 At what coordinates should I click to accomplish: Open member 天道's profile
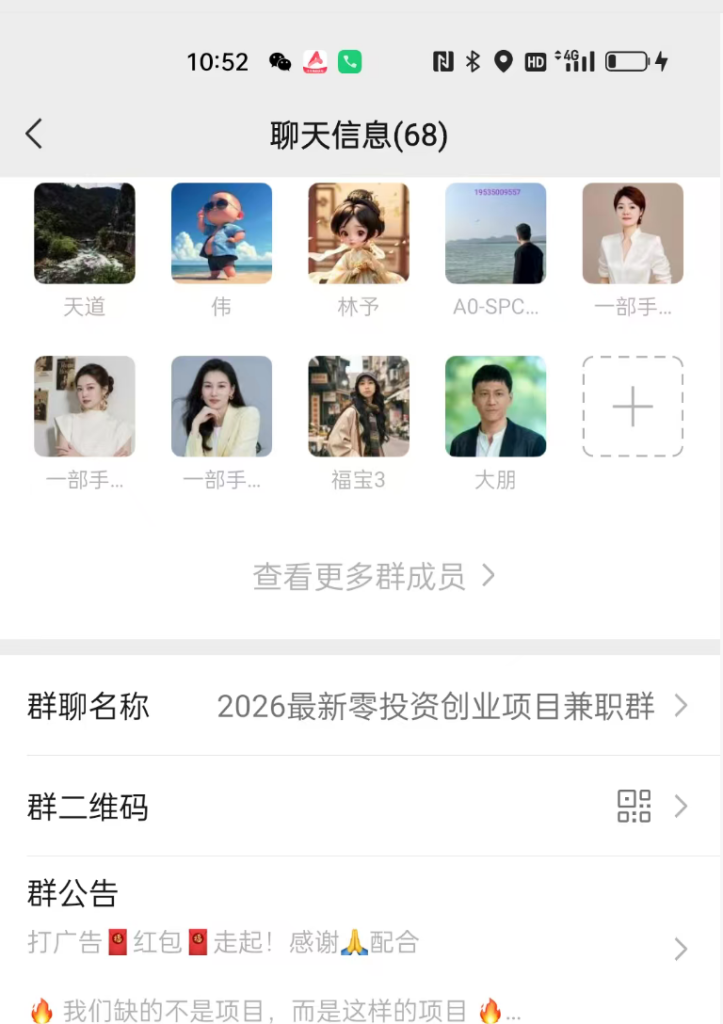pyautogui.click(x=84, y=233)
